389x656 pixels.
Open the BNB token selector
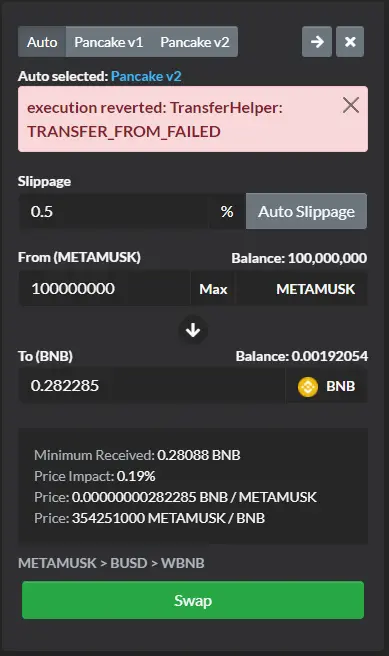click(327, 386)
